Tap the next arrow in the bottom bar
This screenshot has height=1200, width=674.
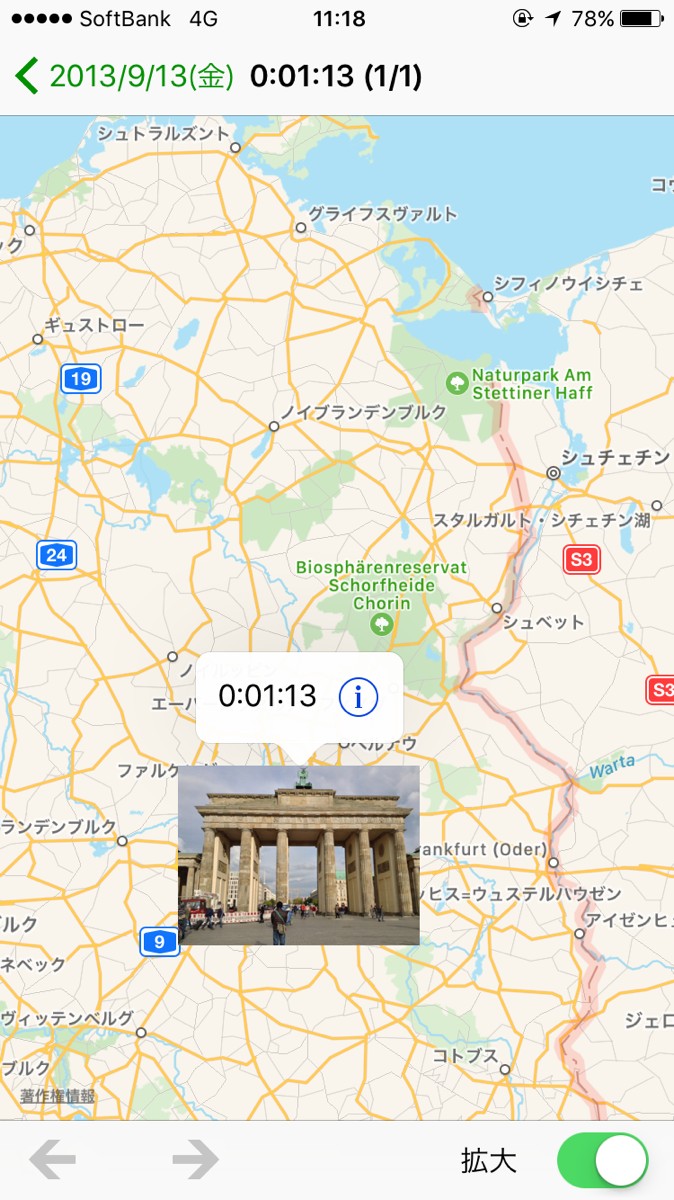pos(195,1160)
